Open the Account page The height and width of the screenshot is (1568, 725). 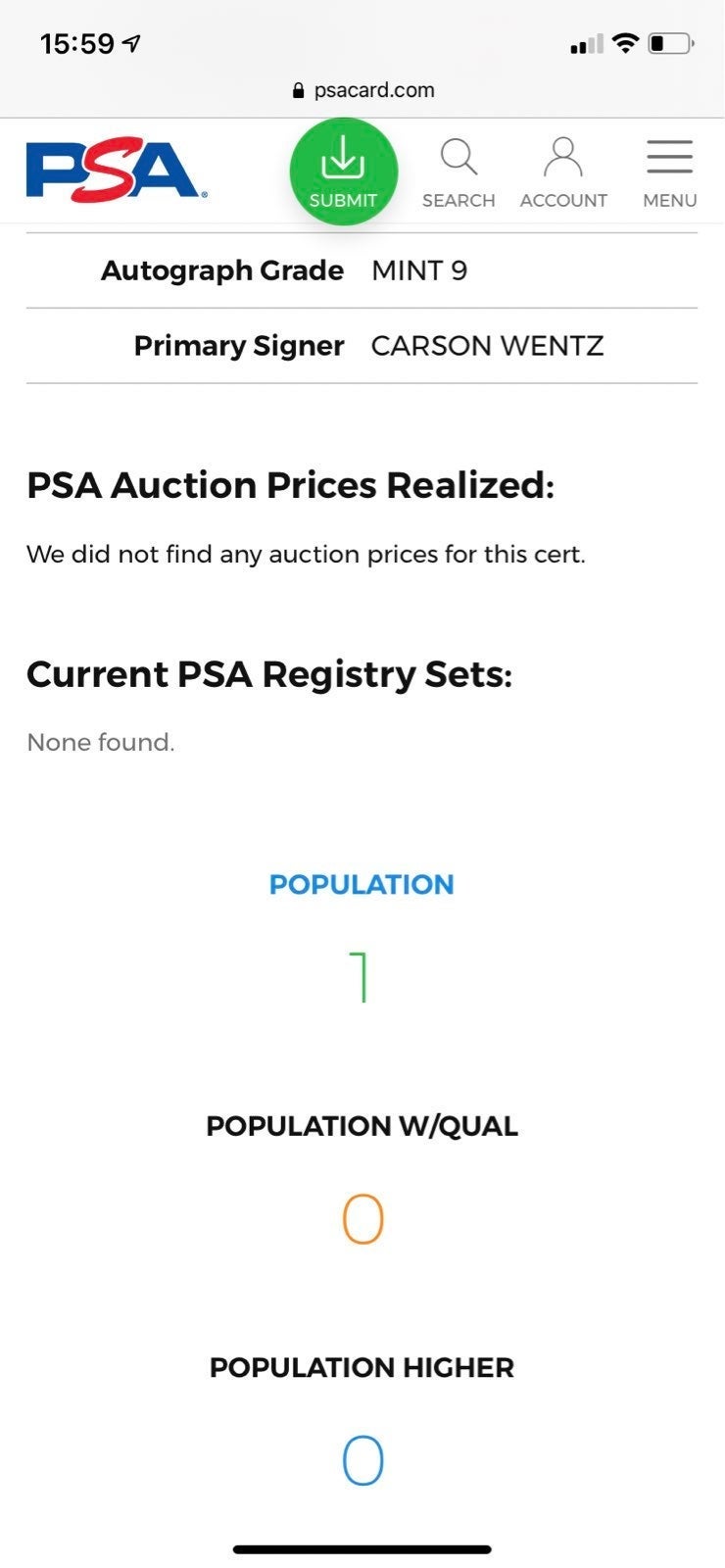(563, 173)
